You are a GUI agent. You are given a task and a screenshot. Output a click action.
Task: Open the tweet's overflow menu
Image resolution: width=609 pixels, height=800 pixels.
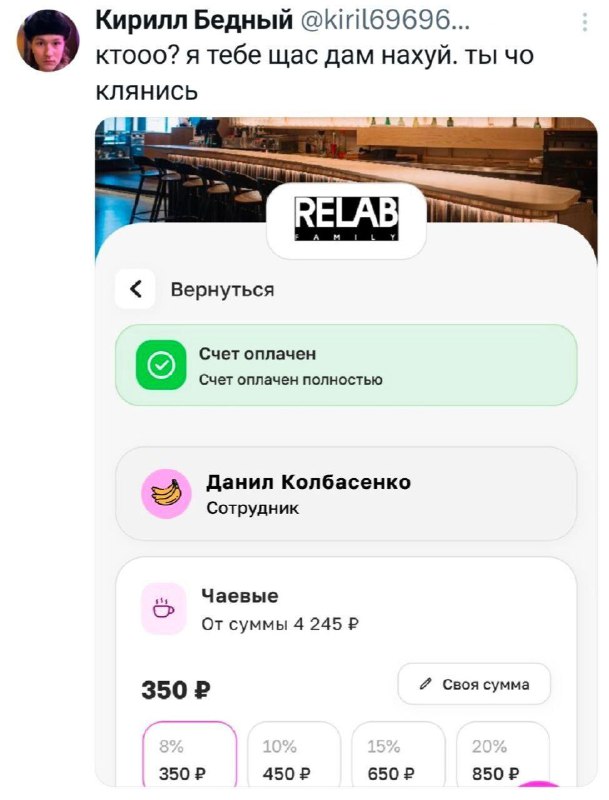(x=584, y=22)
